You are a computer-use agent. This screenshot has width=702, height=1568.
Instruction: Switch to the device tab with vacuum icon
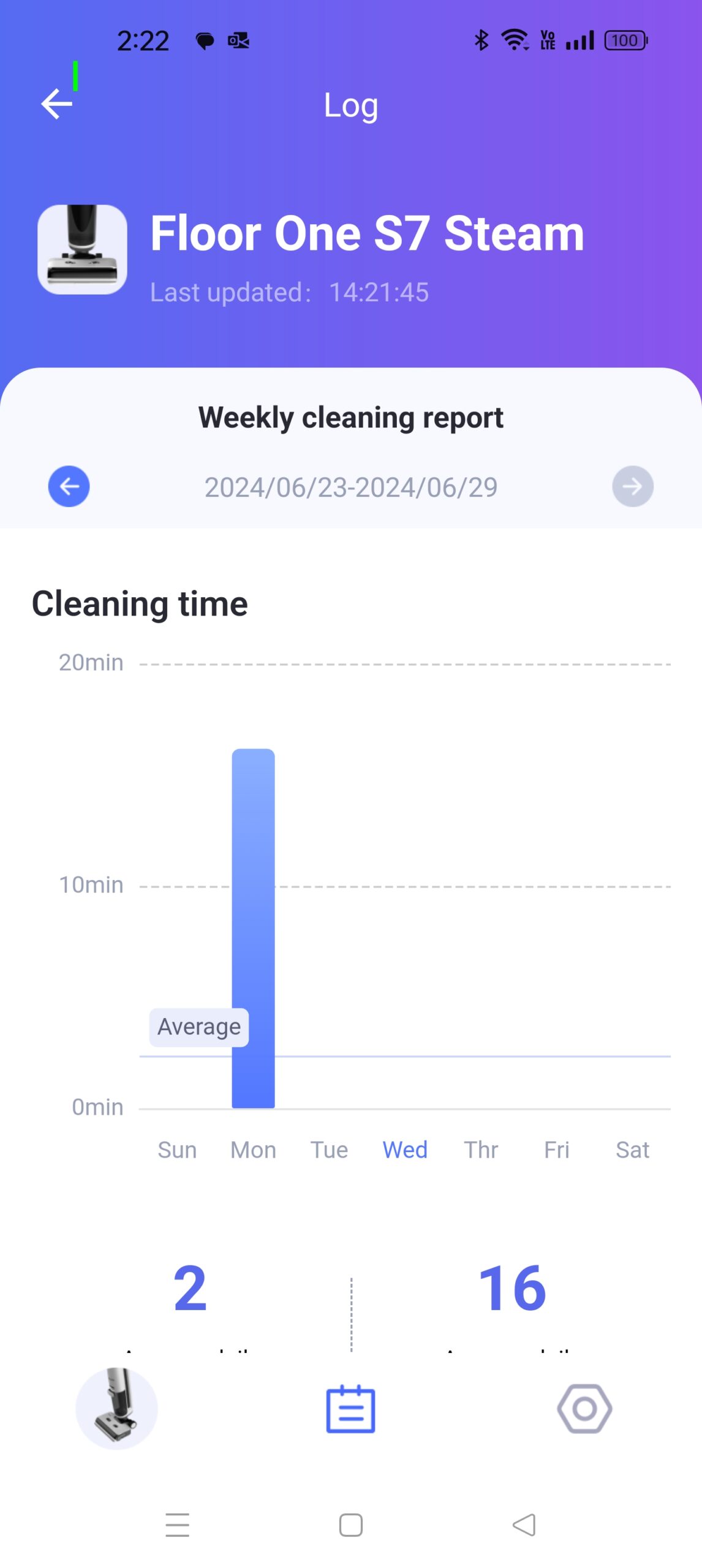[116, 1408]
